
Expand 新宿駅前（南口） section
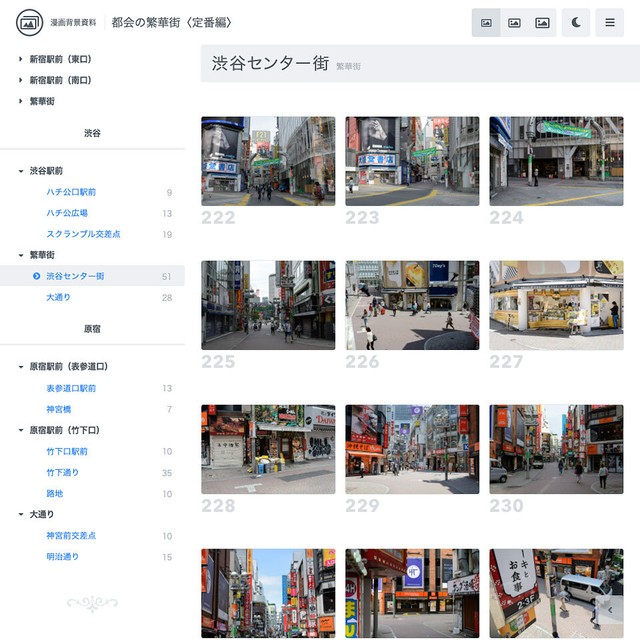coord(59,80)
